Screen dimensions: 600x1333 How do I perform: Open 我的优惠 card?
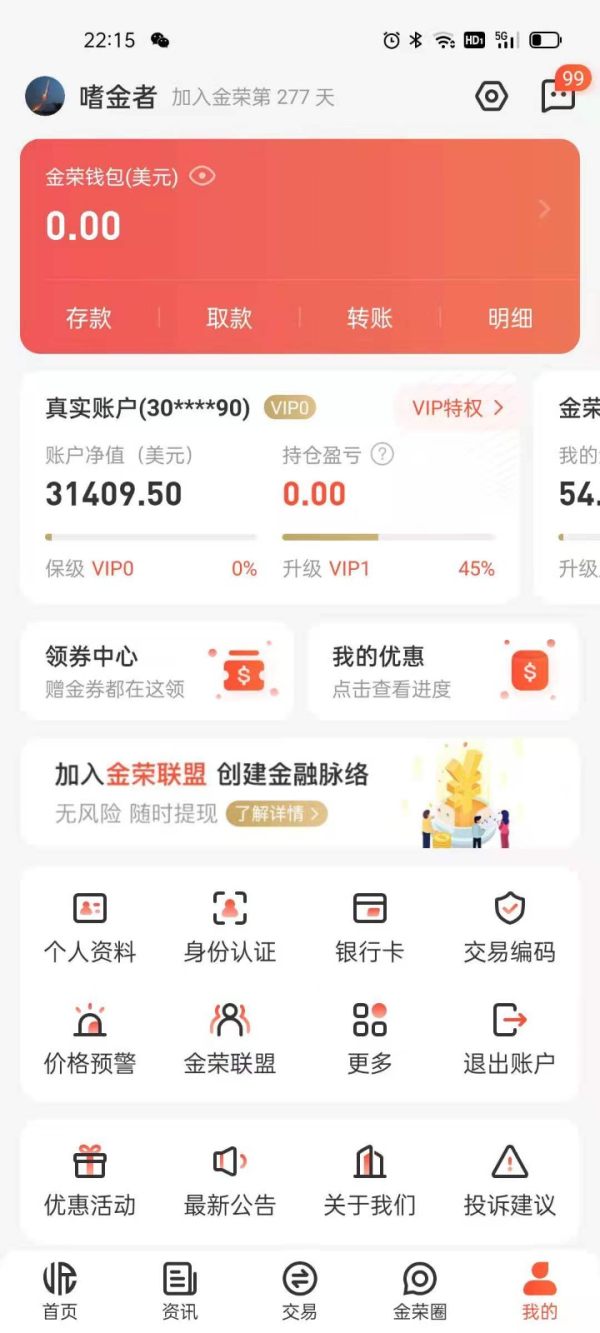click(443, 671)
